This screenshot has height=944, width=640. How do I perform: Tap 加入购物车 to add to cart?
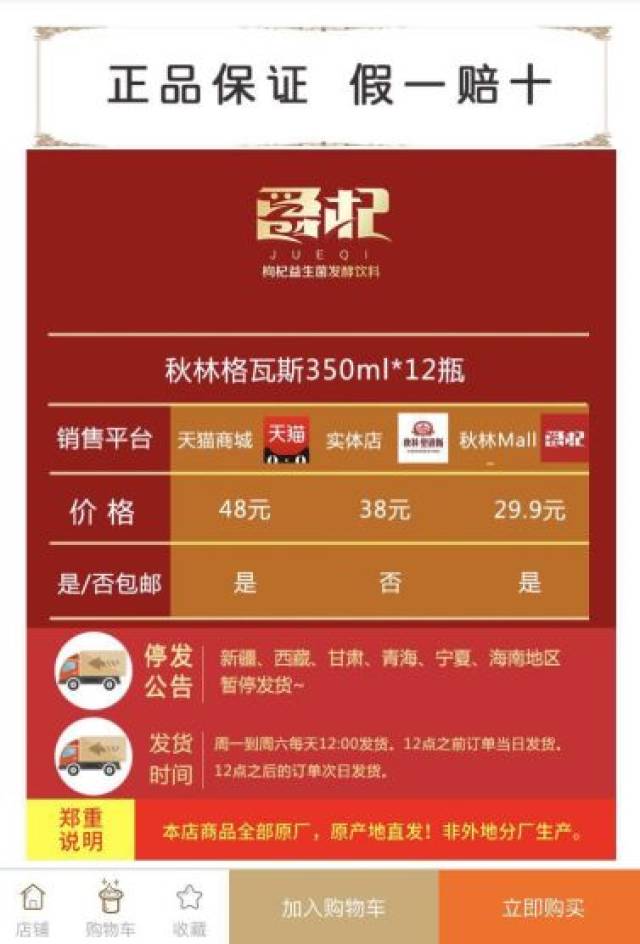pos(333,908)
